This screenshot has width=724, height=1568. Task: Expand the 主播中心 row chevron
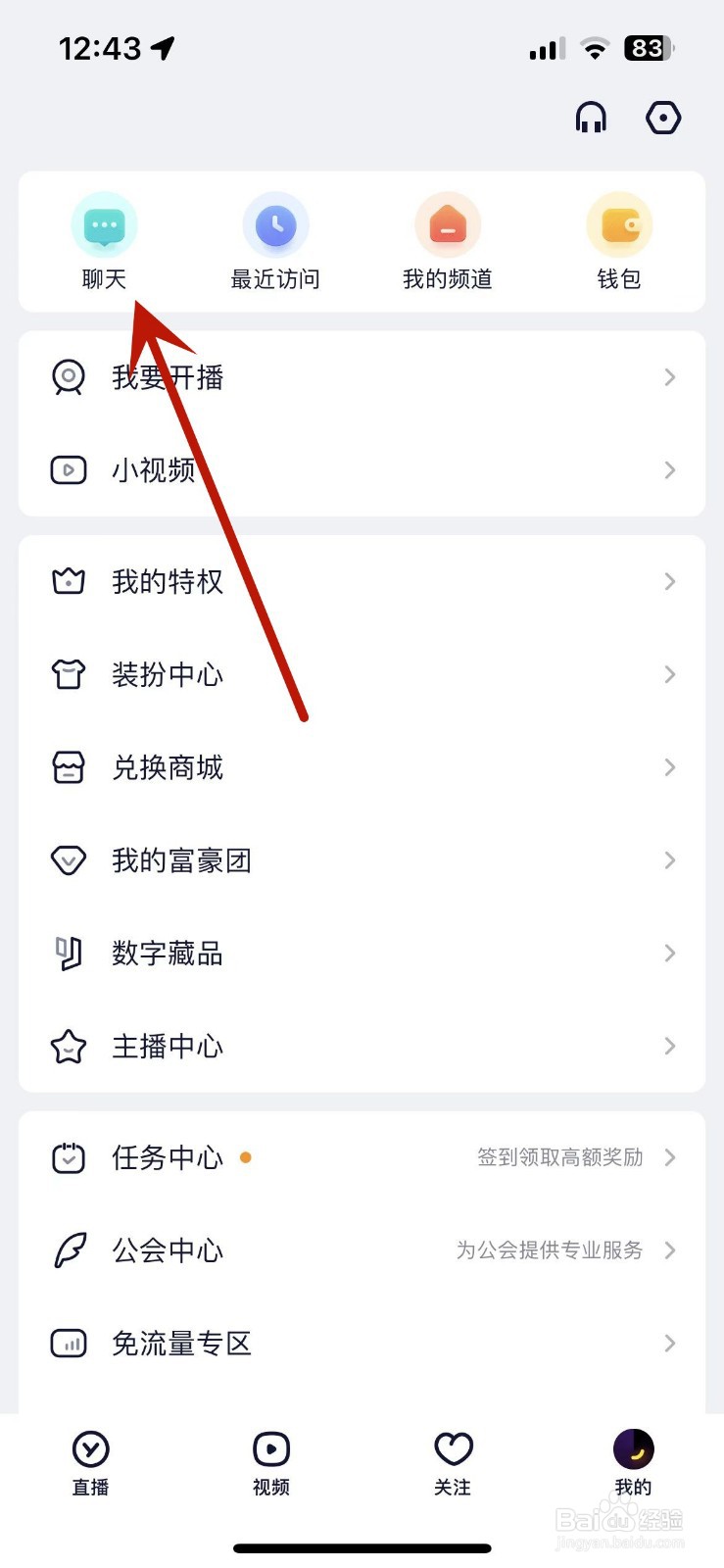670,1047
